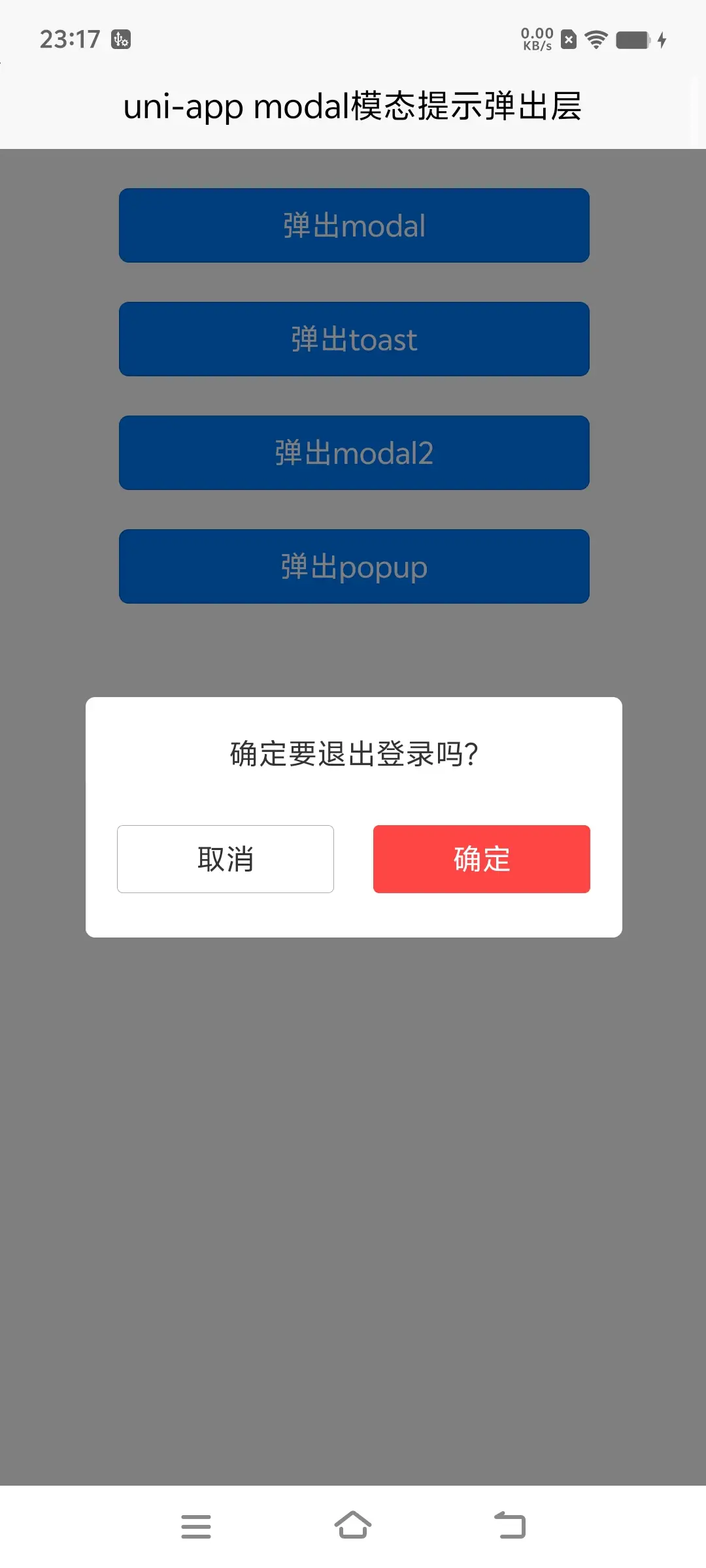Tap the system back navigation button
The height and width of the screenshot is (1568, 706).
click(x=510, y=1526)
